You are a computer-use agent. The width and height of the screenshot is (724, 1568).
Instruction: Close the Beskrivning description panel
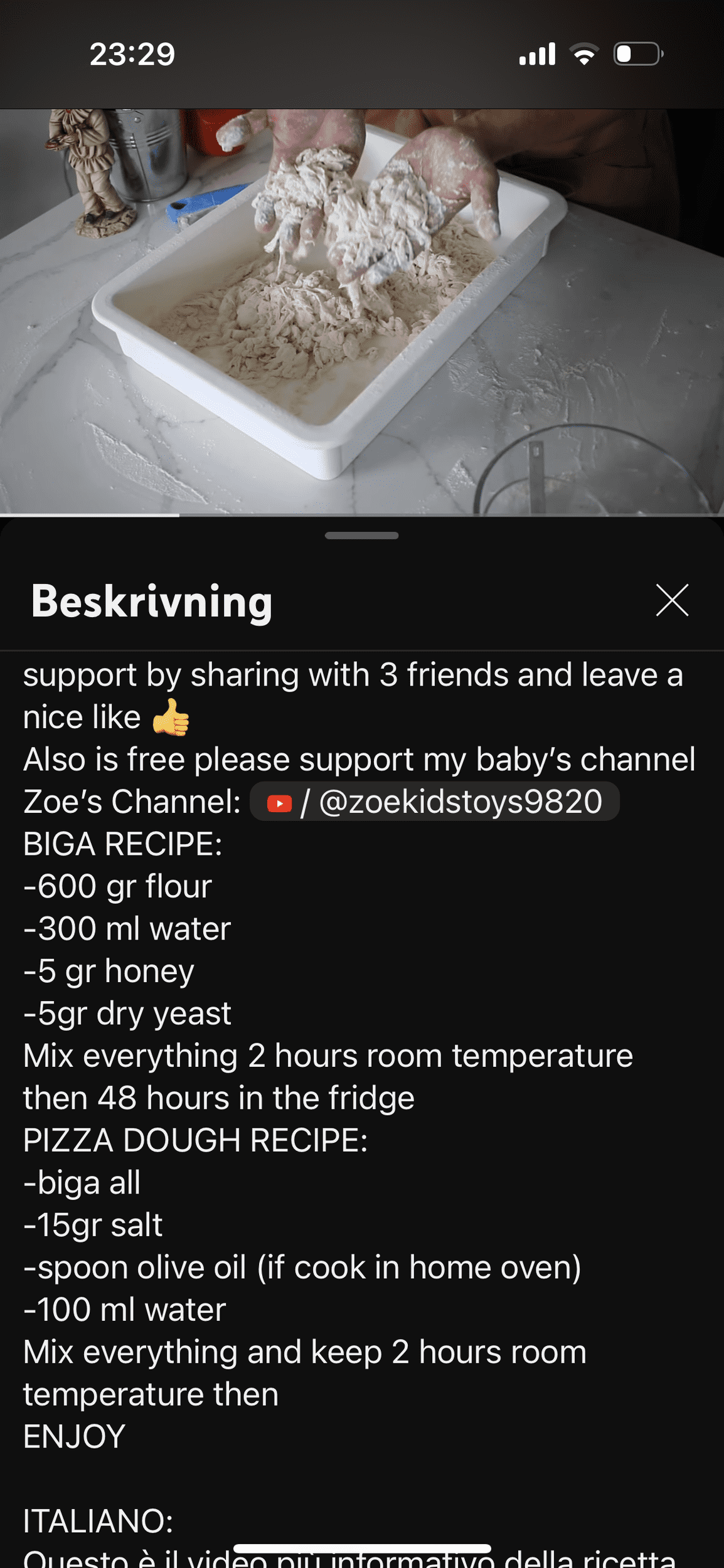(x=672, y=600)
